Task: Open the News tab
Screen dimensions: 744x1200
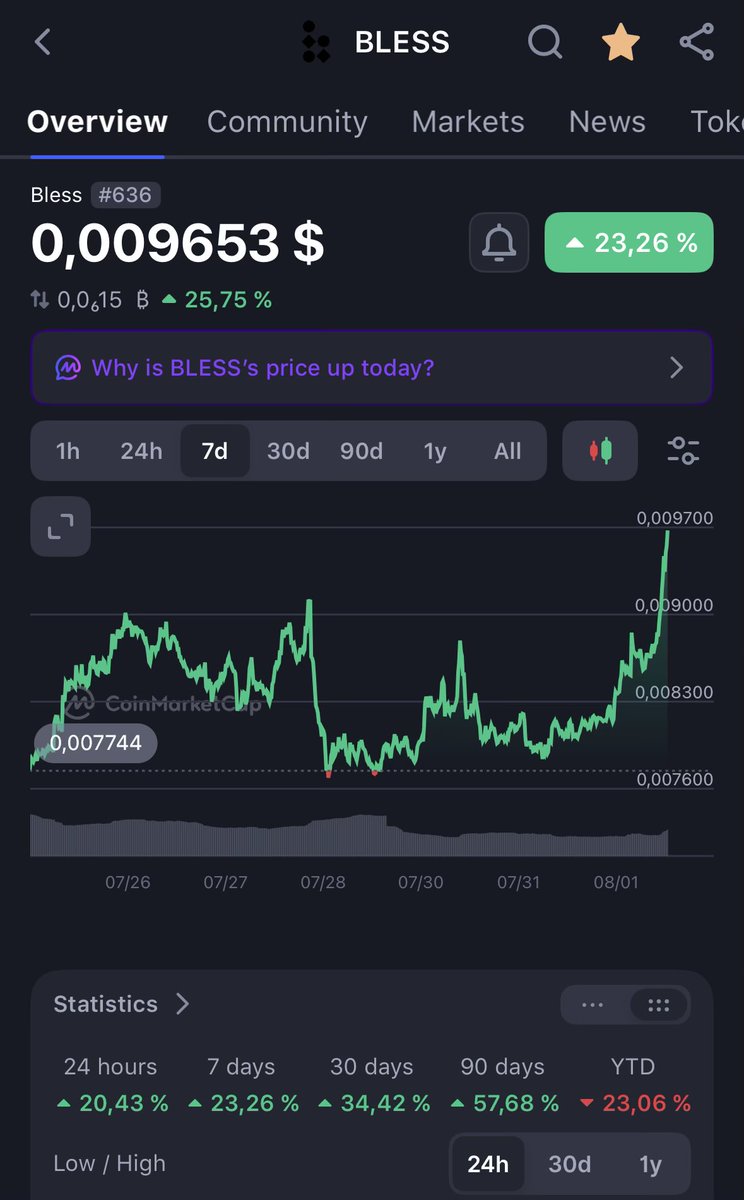Action: click(607, 122)
